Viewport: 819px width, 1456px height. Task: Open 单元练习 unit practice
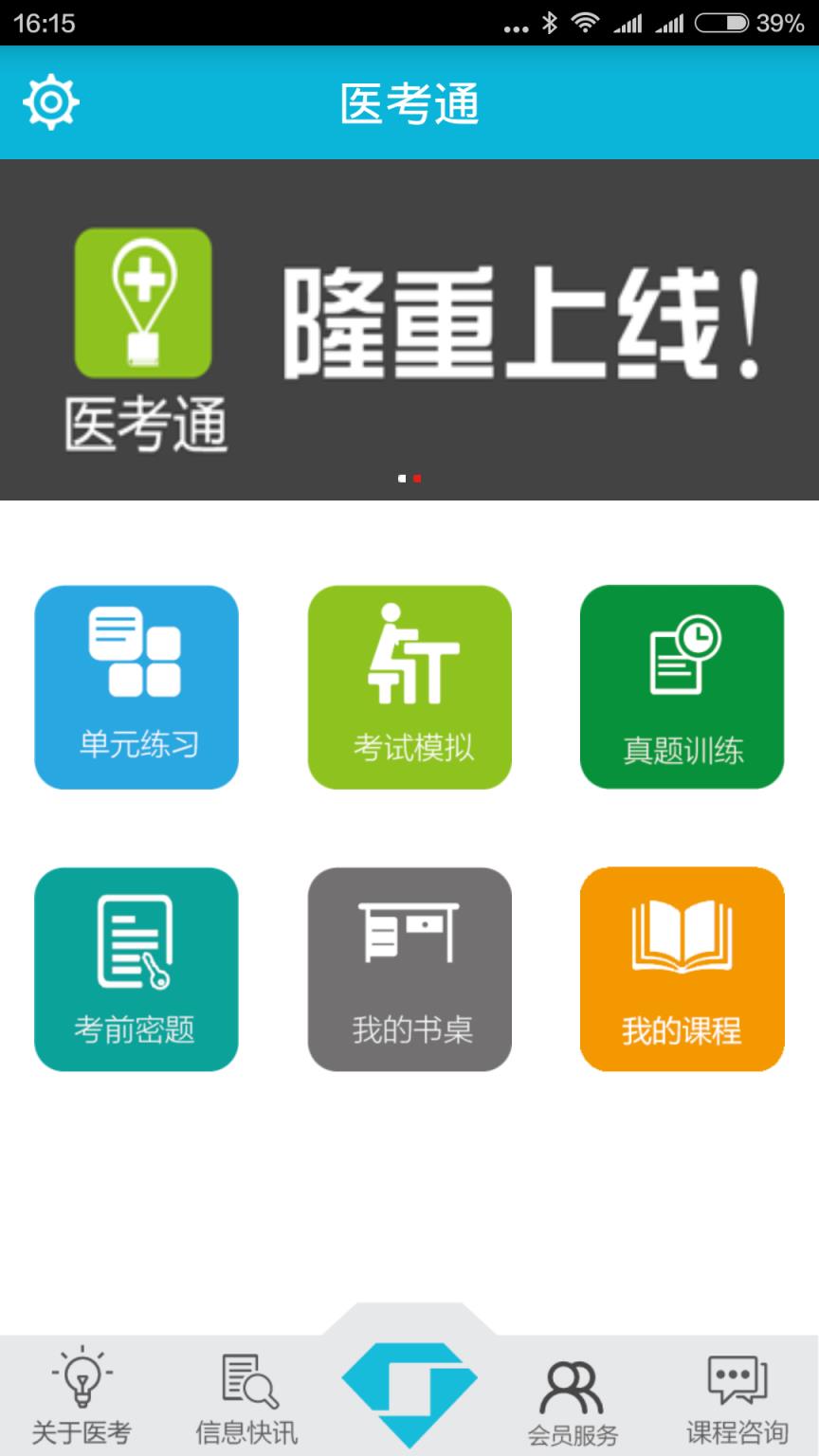136,687
